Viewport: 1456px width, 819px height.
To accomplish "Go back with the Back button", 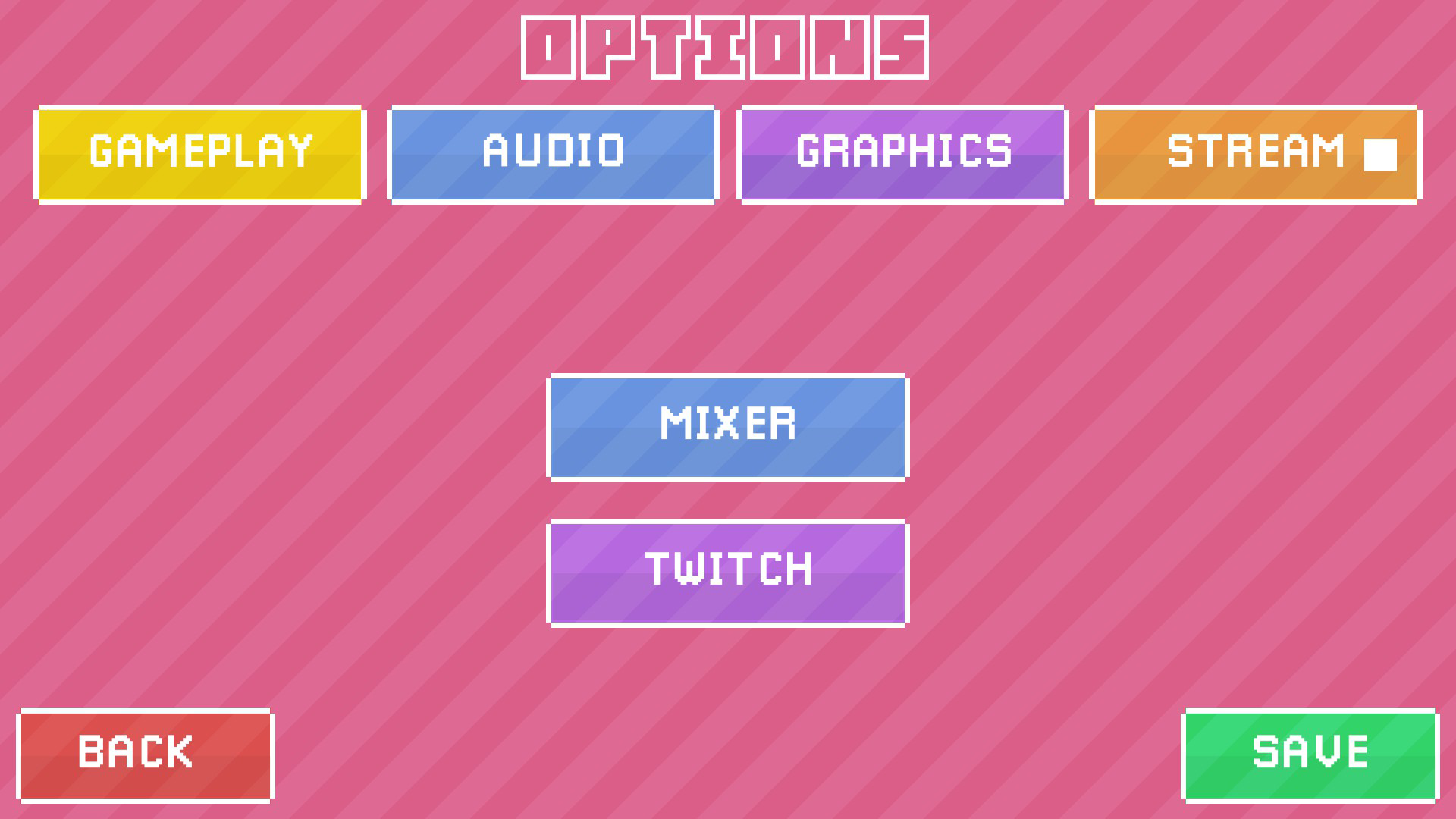I will point(145,755).
